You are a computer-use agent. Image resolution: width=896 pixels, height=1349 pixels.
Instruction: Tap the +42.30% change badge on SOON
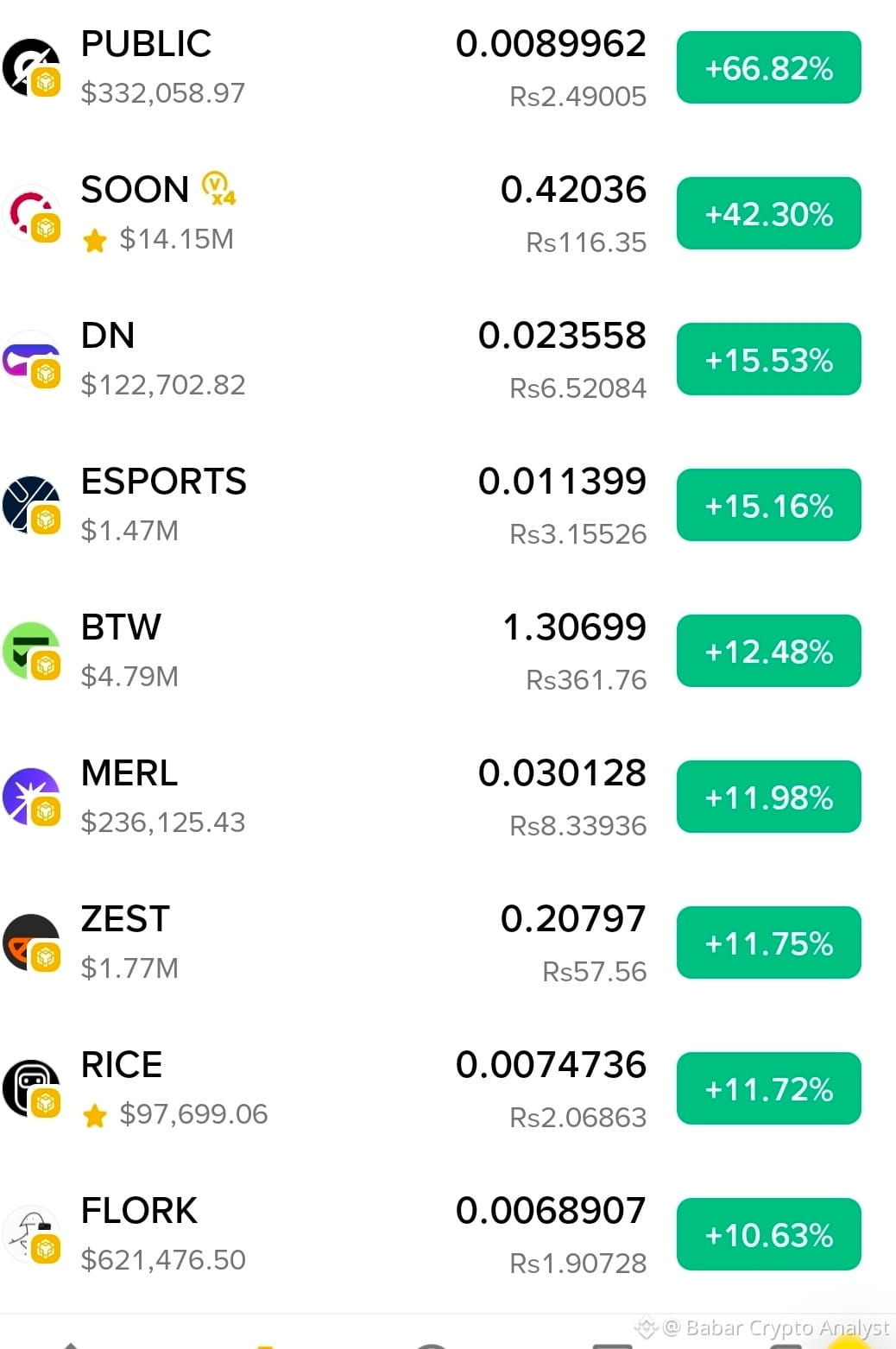pos(768,213)
